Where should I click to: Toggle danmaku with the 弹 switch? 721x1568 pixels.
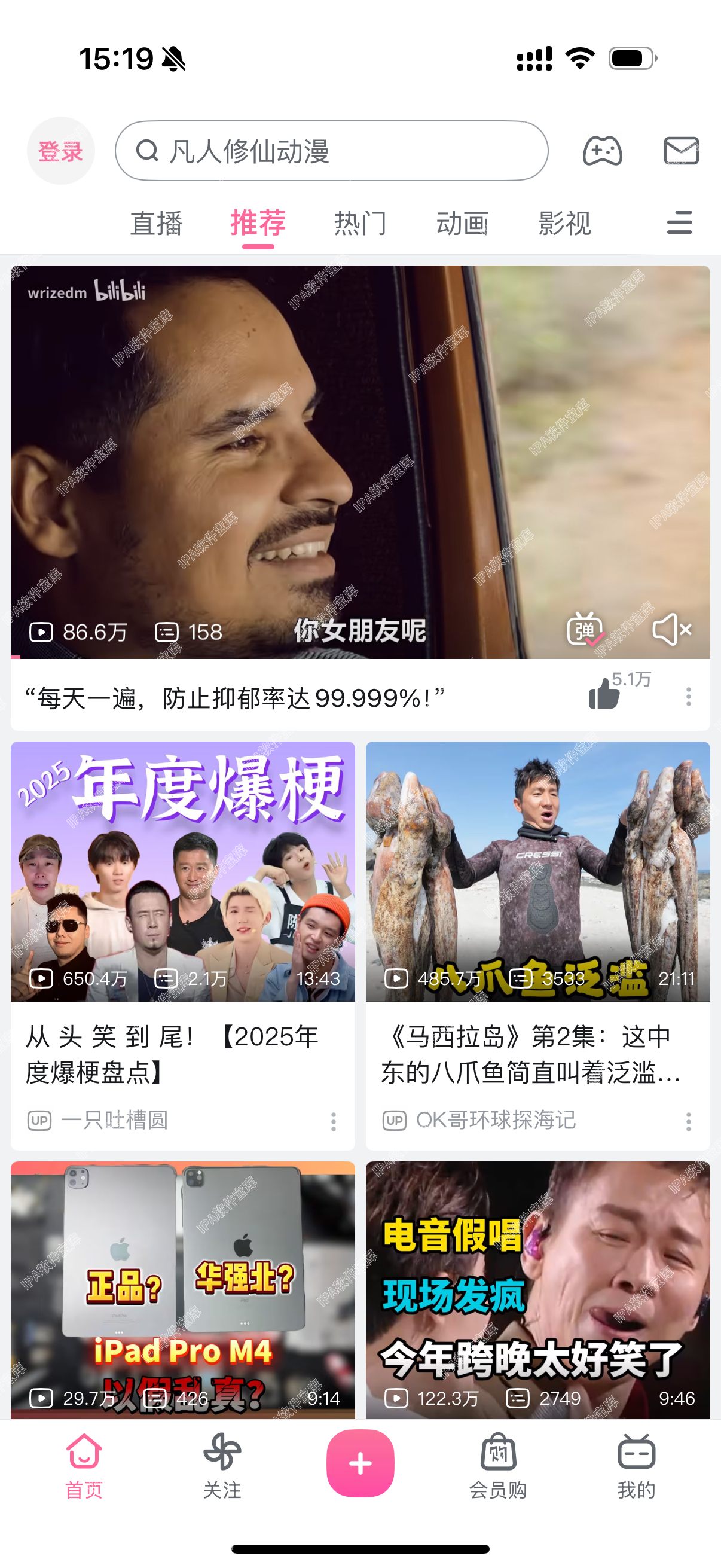click(588, 630)
